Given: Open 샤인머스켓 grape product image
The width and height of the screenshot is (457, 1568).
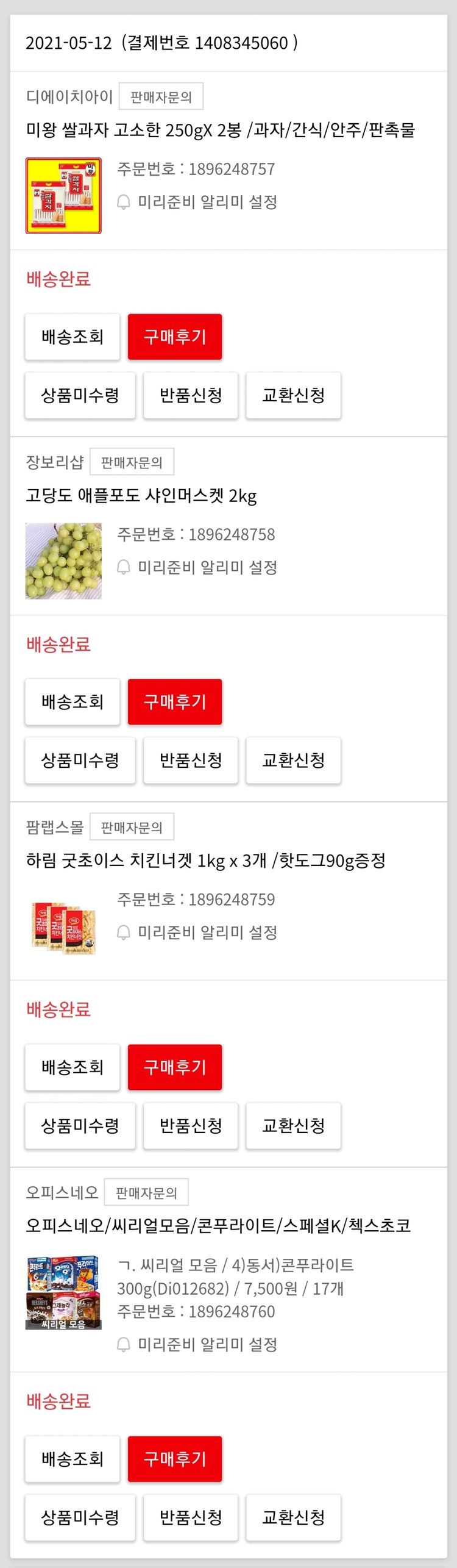Looking at the screenshot, I should click(x=63, y=561).
